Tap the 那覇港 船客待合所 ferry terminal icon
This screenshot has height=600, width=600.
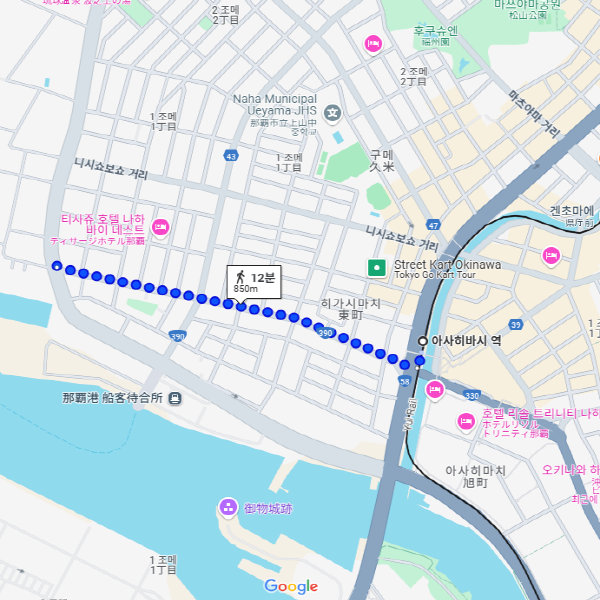[x=175, y=398]
